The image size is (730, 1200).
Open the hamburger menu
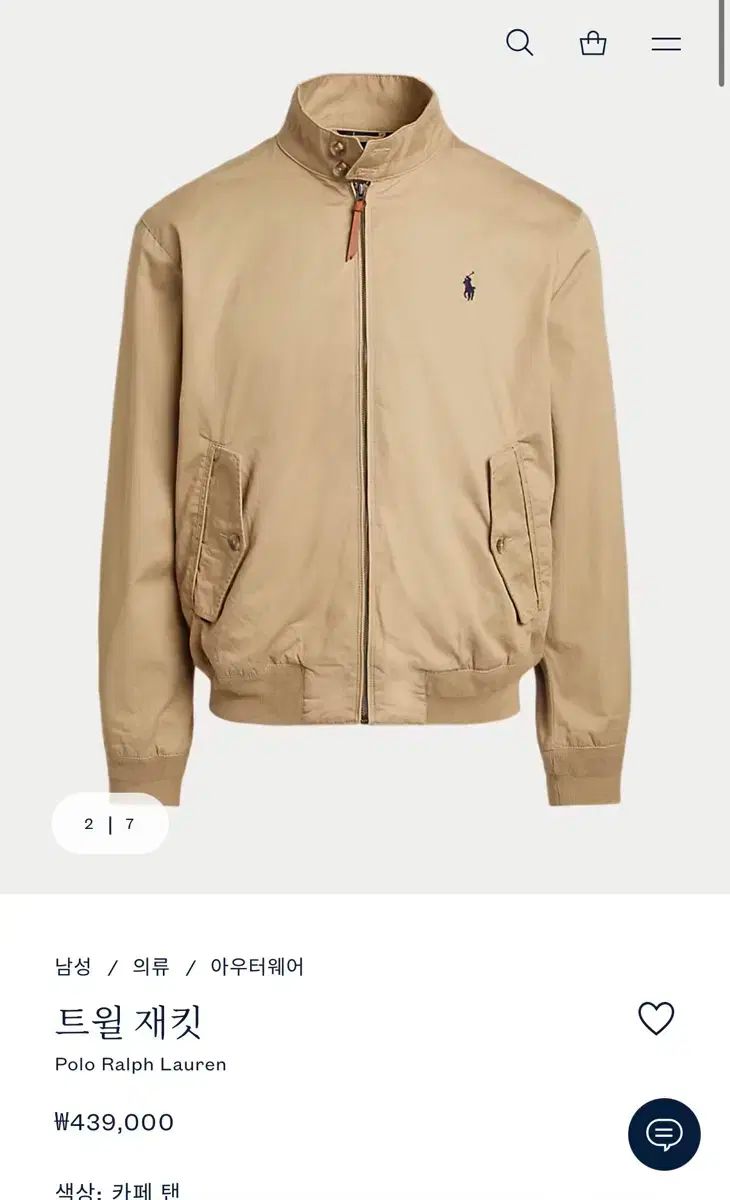pyautogui.click(x=666, y=43)
